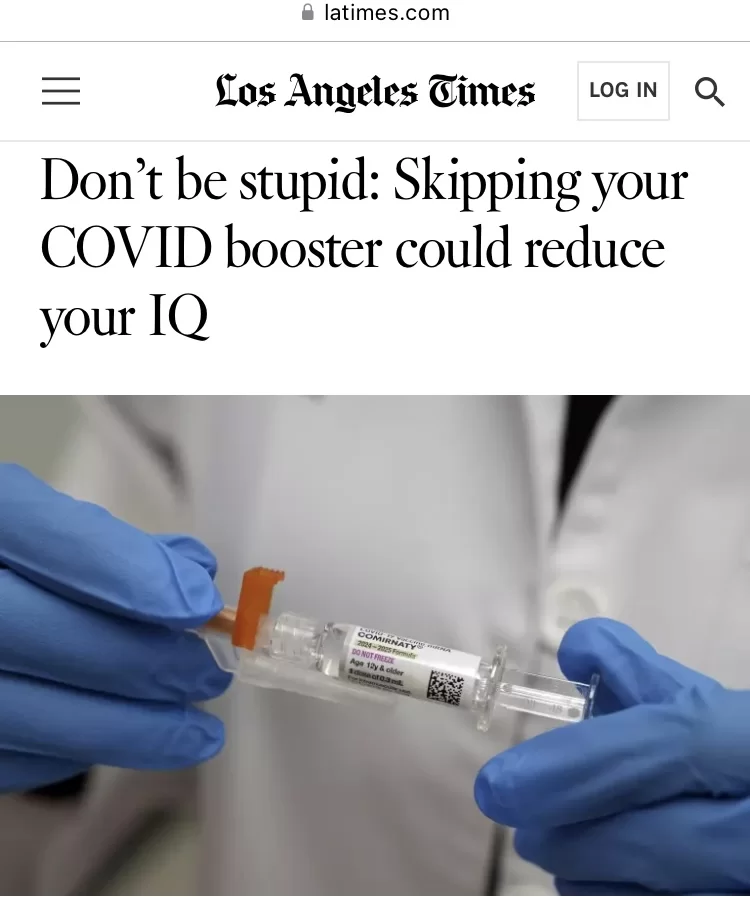The height and width of the screenshot is (897, 750).
Task: Tap the LOG IN button
Action: [623, 91]
